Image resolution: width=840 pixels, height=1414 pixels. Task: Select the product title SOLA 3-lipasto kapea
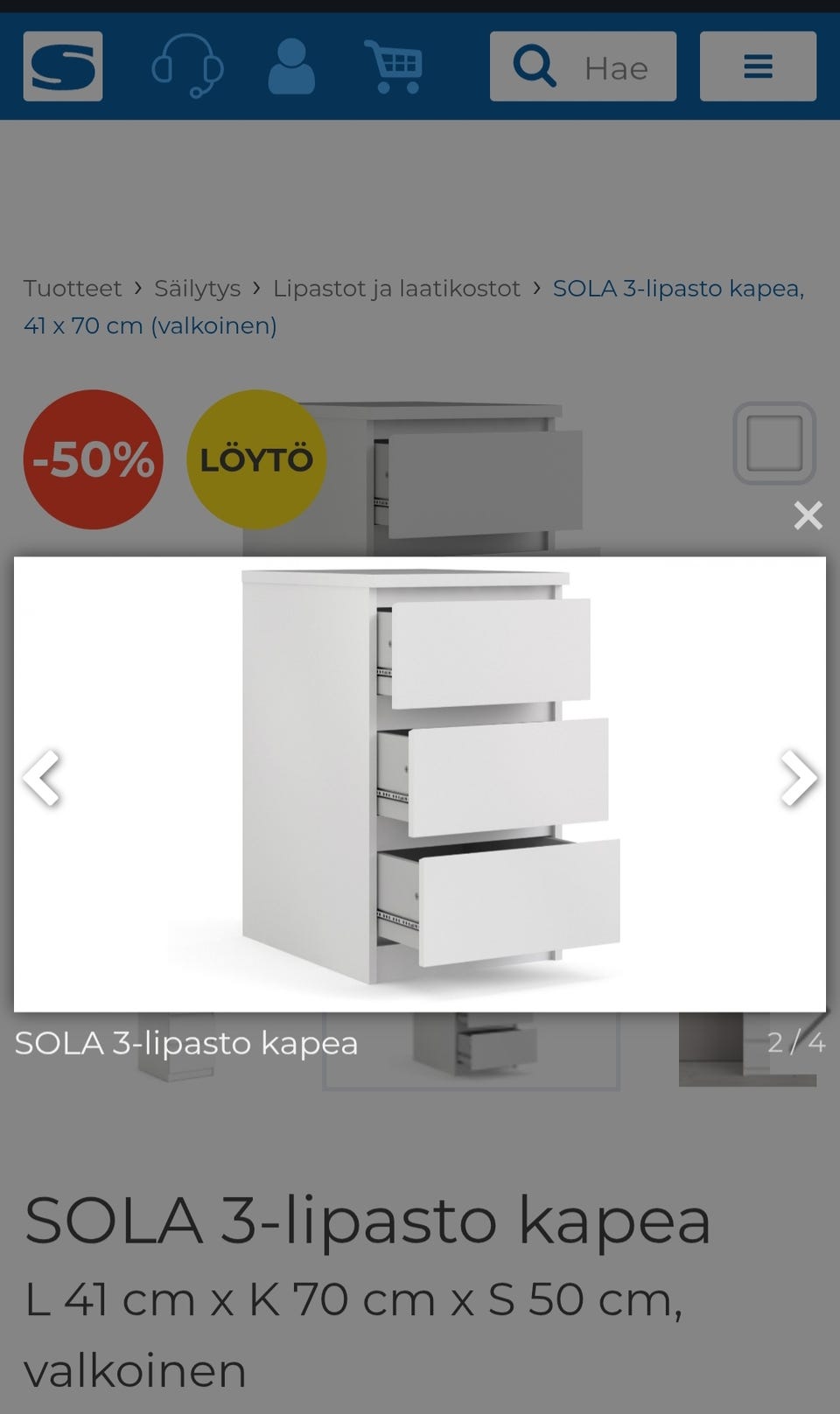coord(367,1218)
